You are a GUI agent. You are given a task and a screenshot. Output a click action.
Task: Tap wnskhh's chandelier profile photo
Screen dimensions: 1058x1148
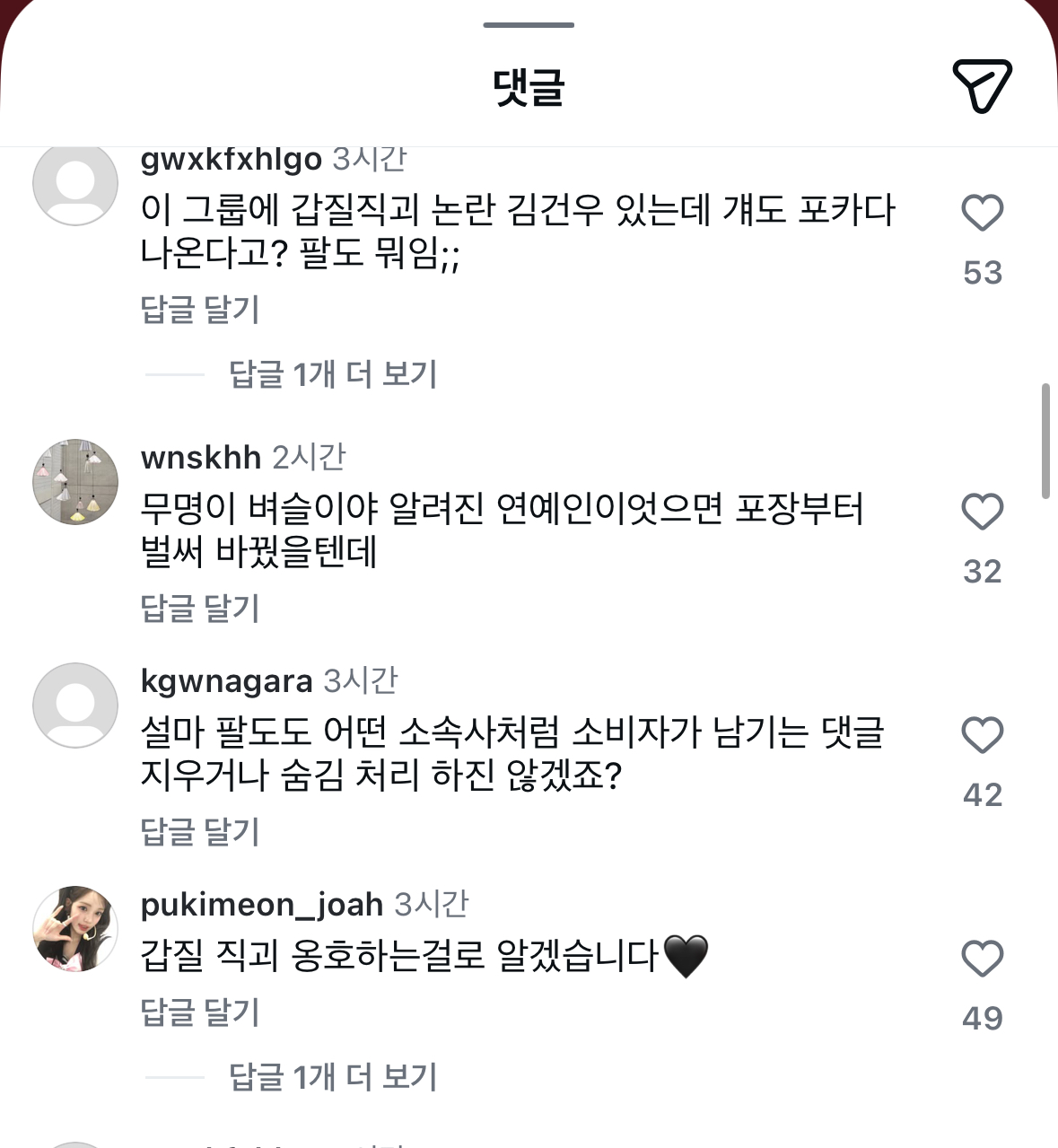pyautogui.click(x=75, y=482)
